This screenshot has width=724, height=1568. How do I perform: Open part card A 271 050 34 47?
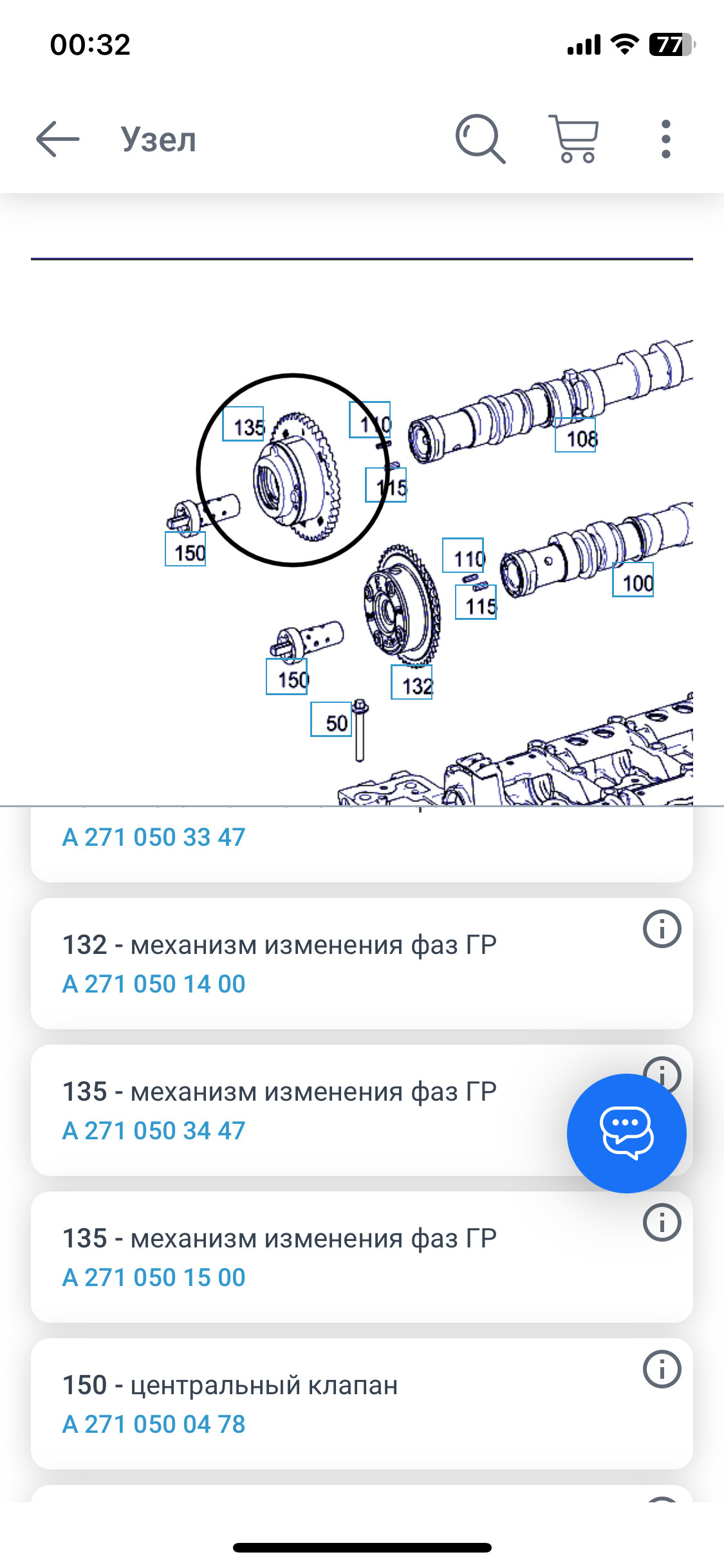click(290, 1110)
